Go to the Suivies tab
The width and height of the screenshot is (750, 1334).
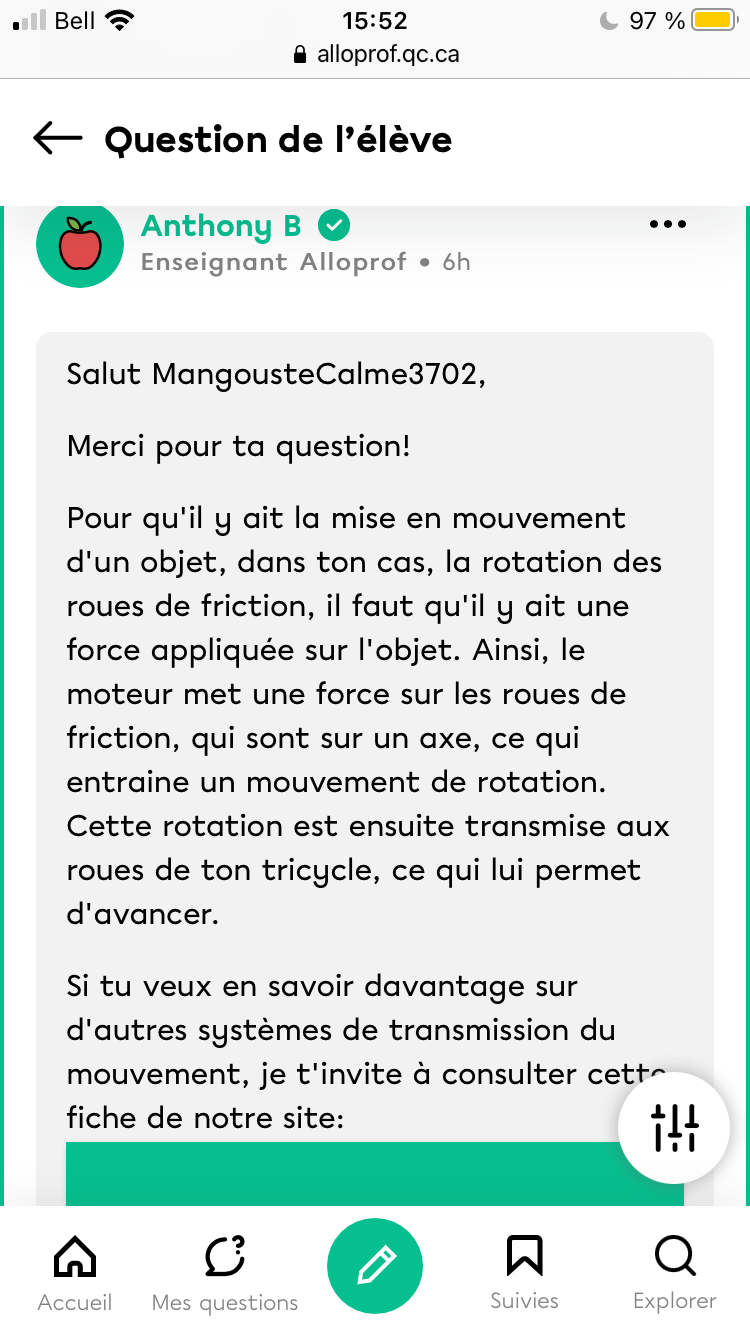pyautogui.click(x=524, y=1272)
